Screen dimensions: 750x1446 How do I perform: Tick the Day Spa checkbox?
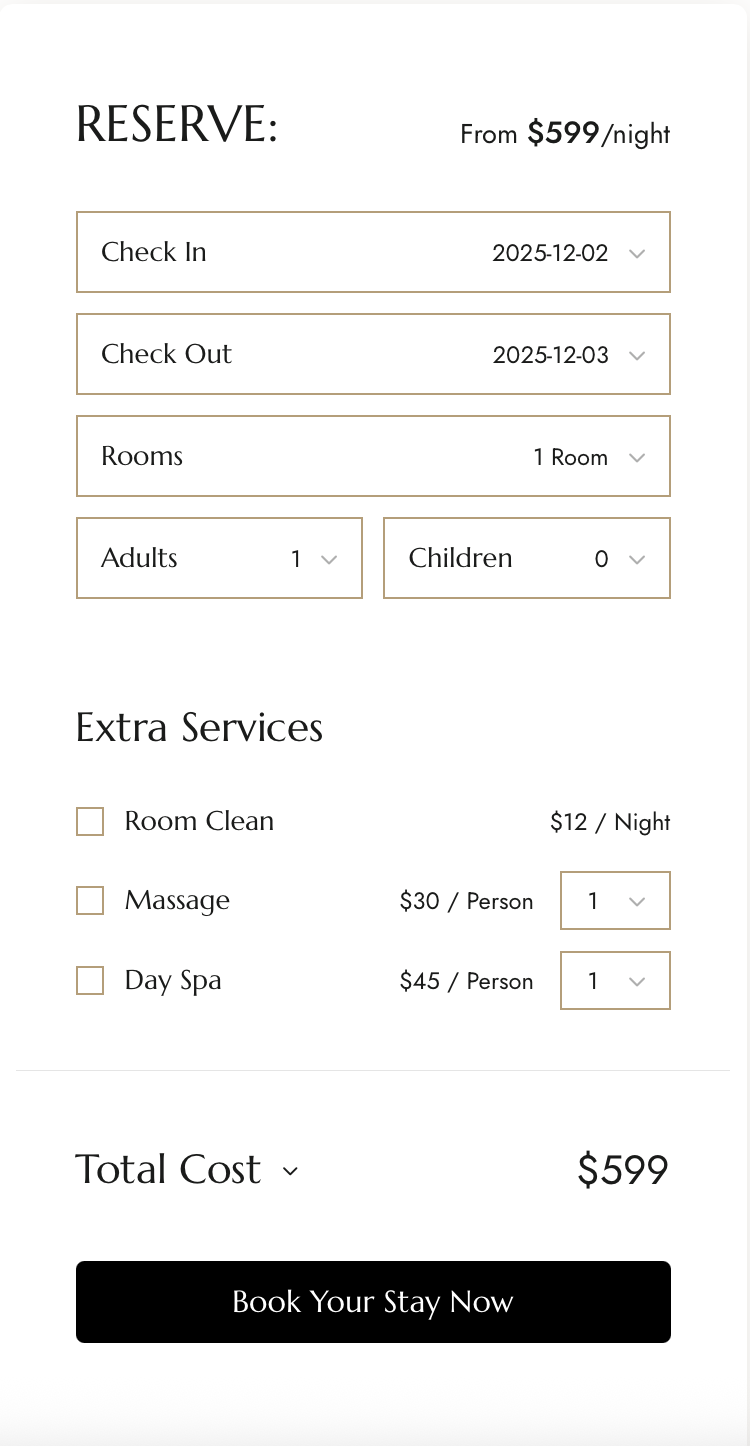click(90, 981)
